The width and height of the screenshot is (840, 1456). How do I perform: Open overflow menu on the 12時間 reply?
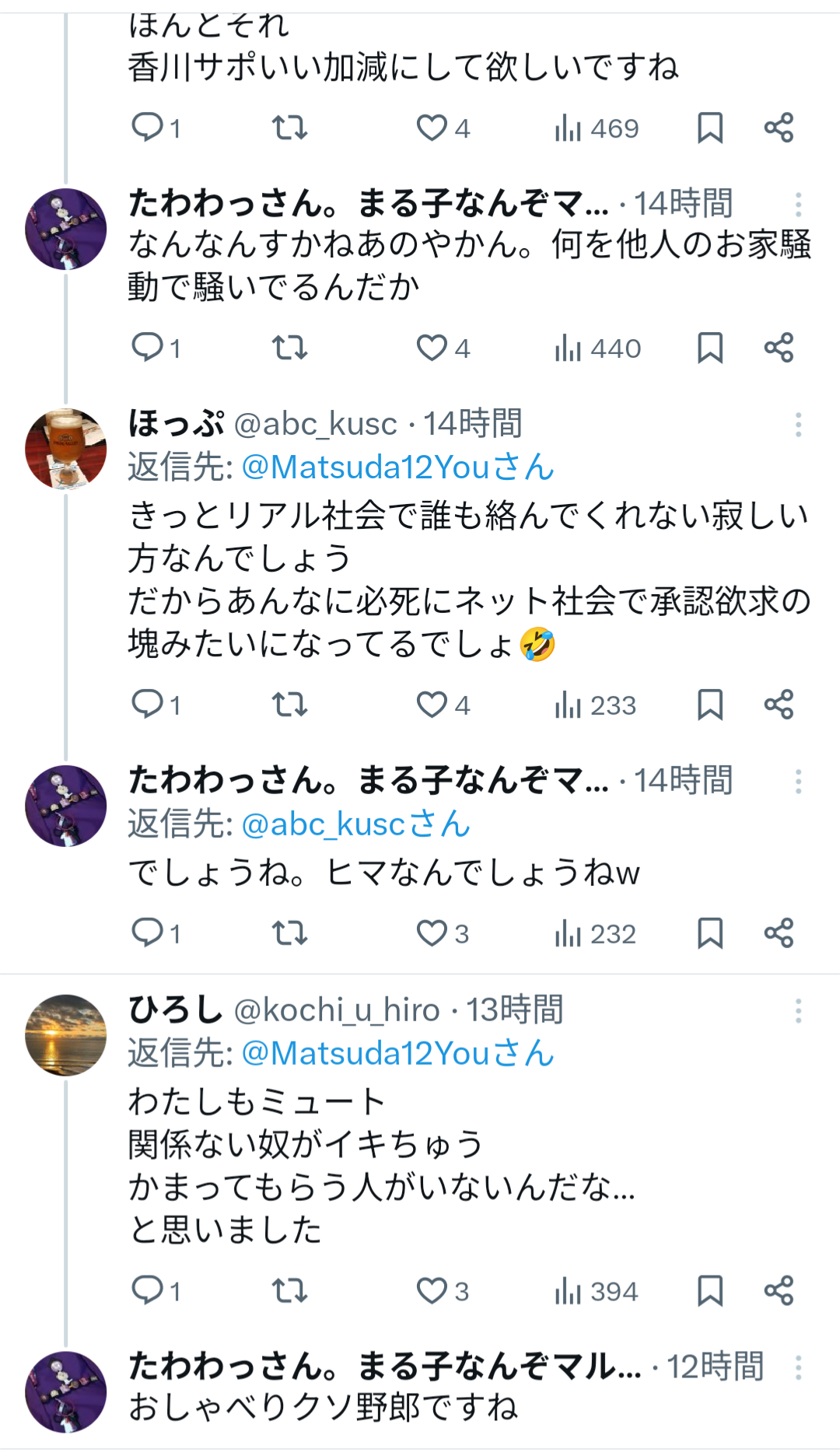pos(798,1367)
